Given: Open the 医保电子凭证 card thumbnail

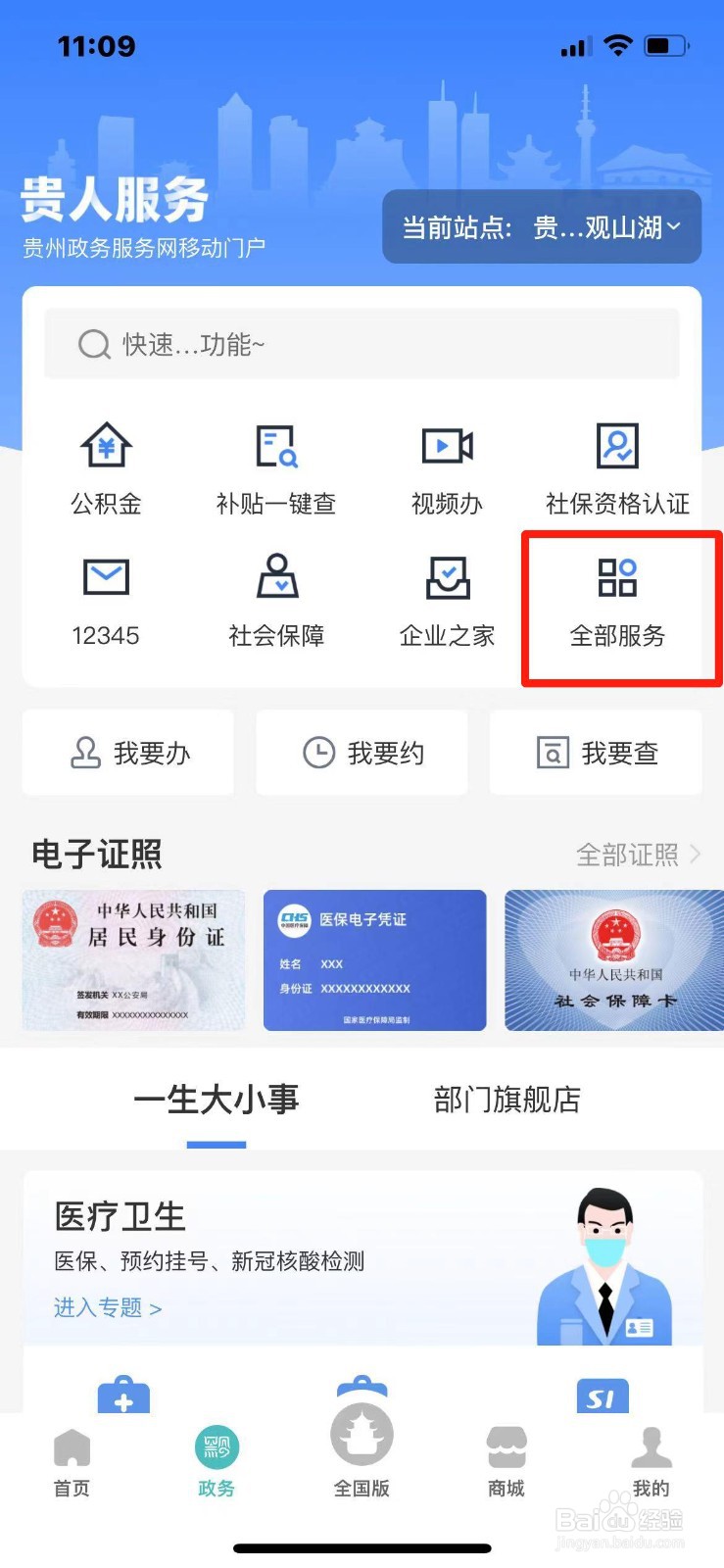Looking at the screenshot, I should point(373,959).
